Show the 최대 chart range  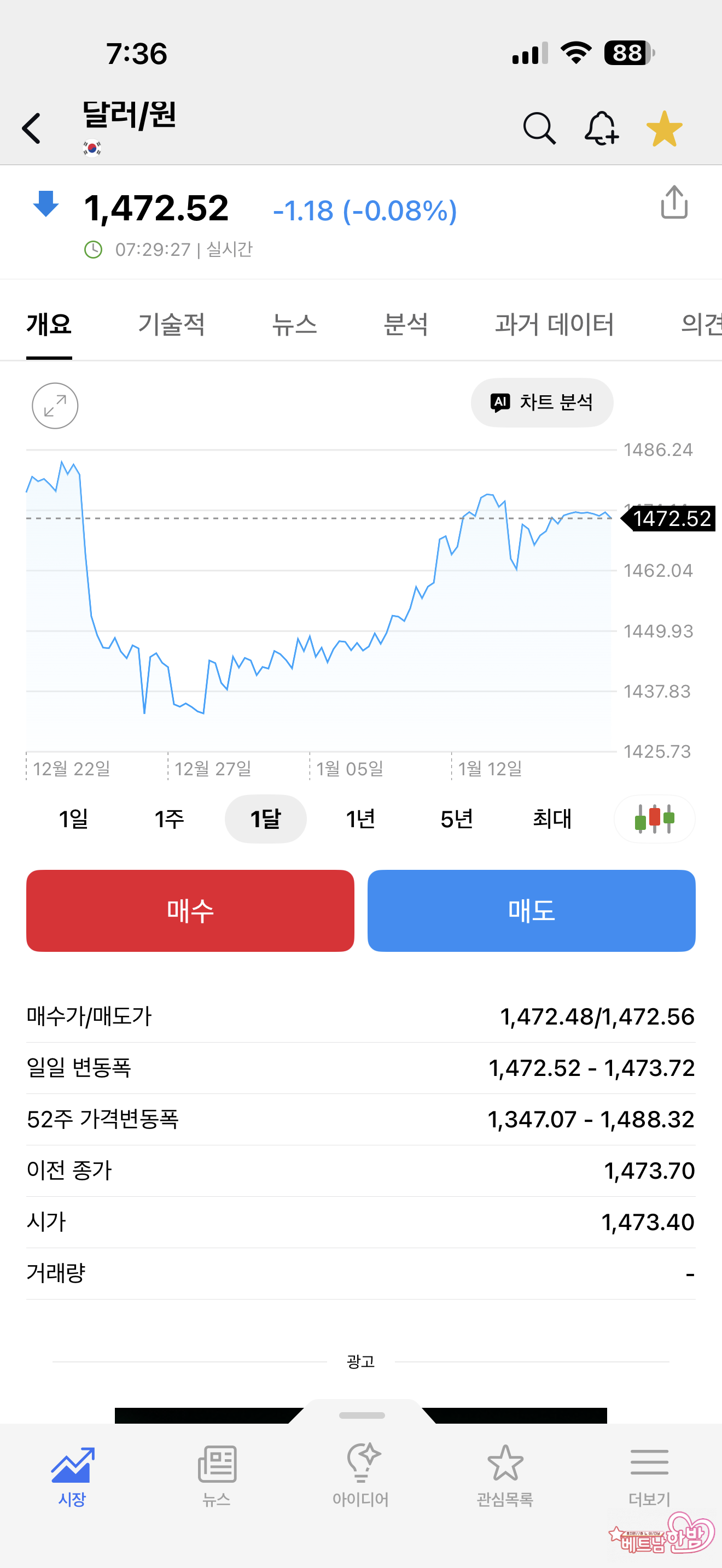(552, 820)
